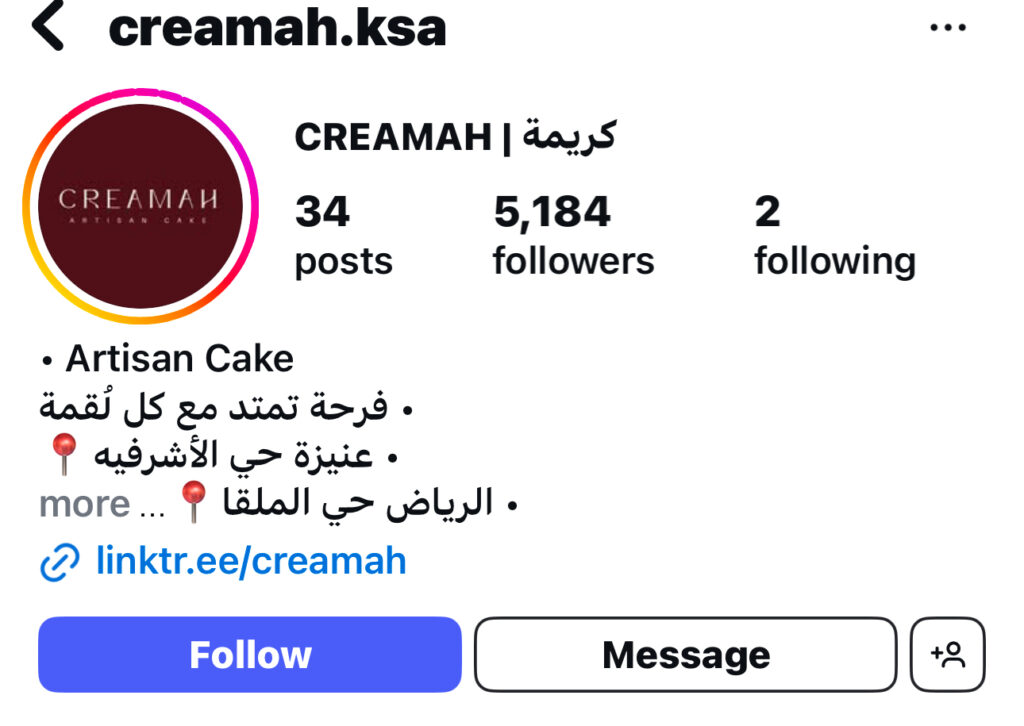Follow the CREAMAH account

pyautogui.click(x=250, y=655)
